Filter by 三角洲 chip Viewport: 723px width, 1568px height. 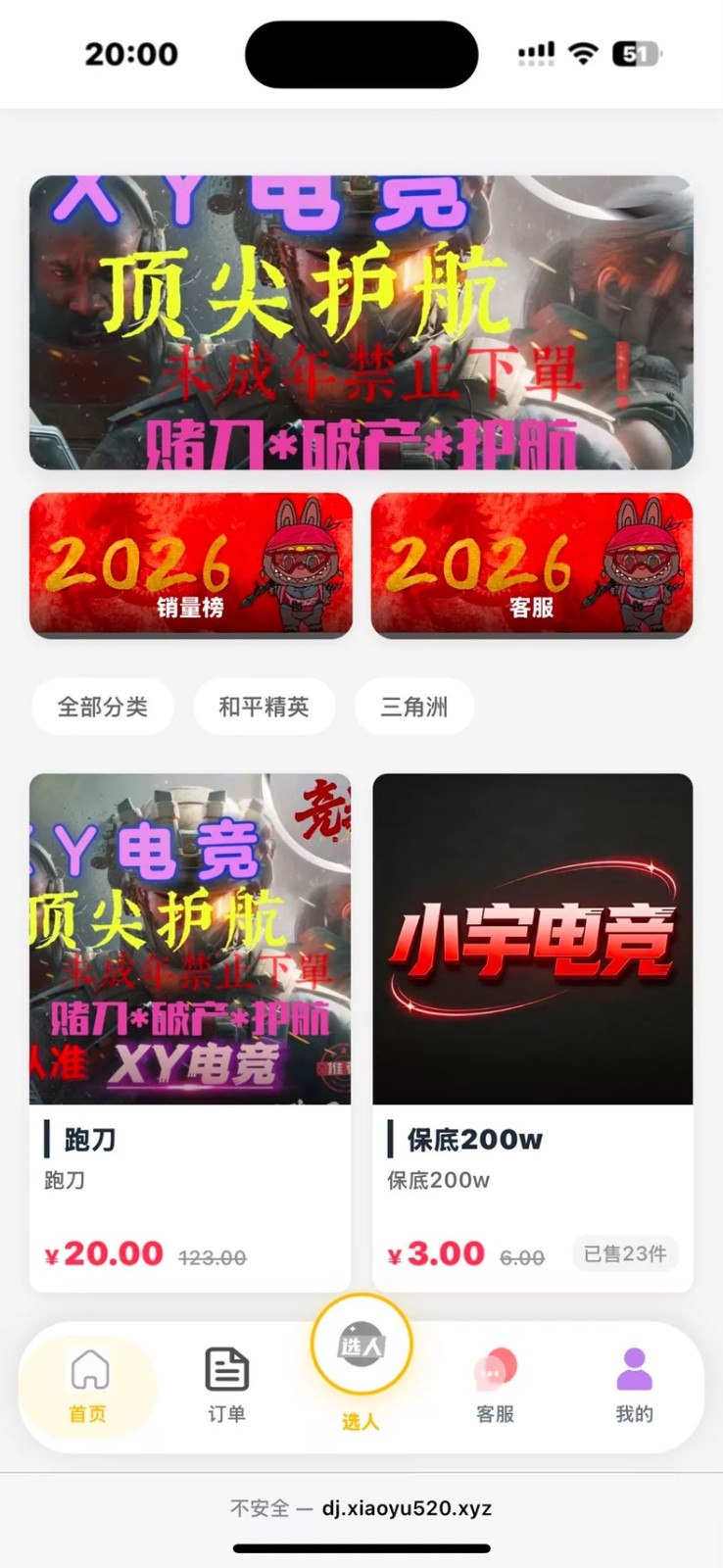click(414, 707)
